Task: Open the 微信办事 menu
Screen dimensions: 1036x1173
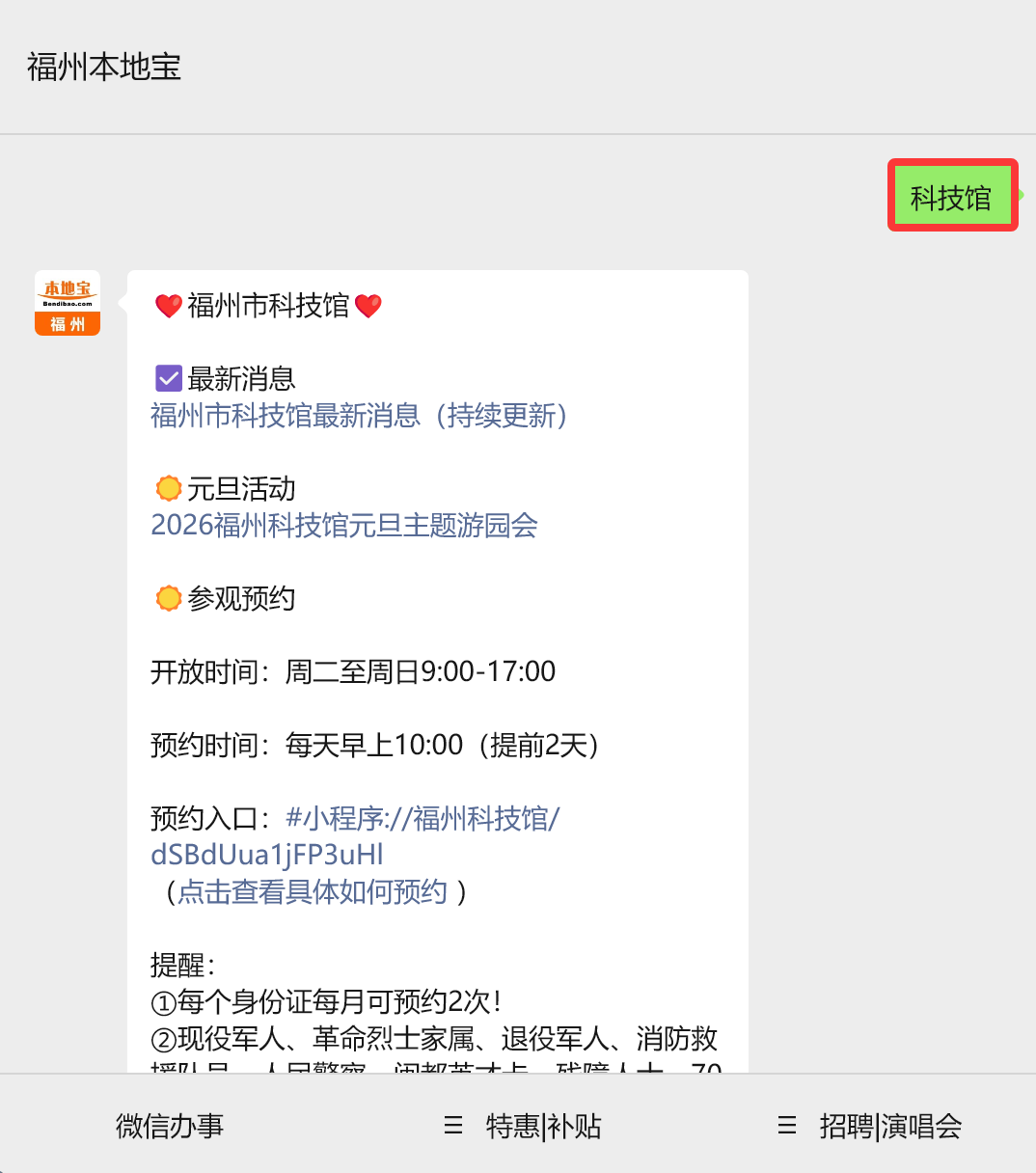Action: click(170, 1126)
